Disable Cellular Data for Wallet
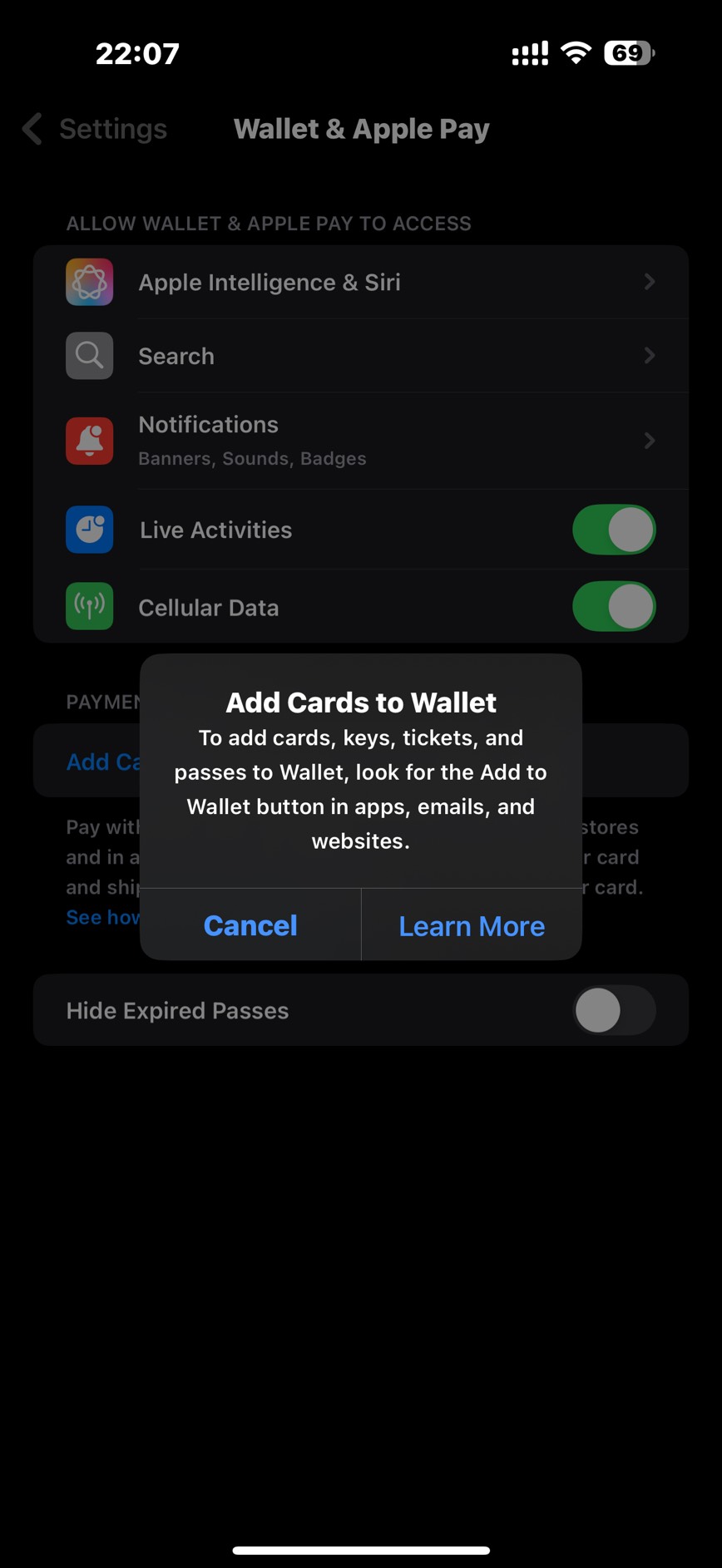The height and width of the screenshot is (1568, 722). coord(614,607)
